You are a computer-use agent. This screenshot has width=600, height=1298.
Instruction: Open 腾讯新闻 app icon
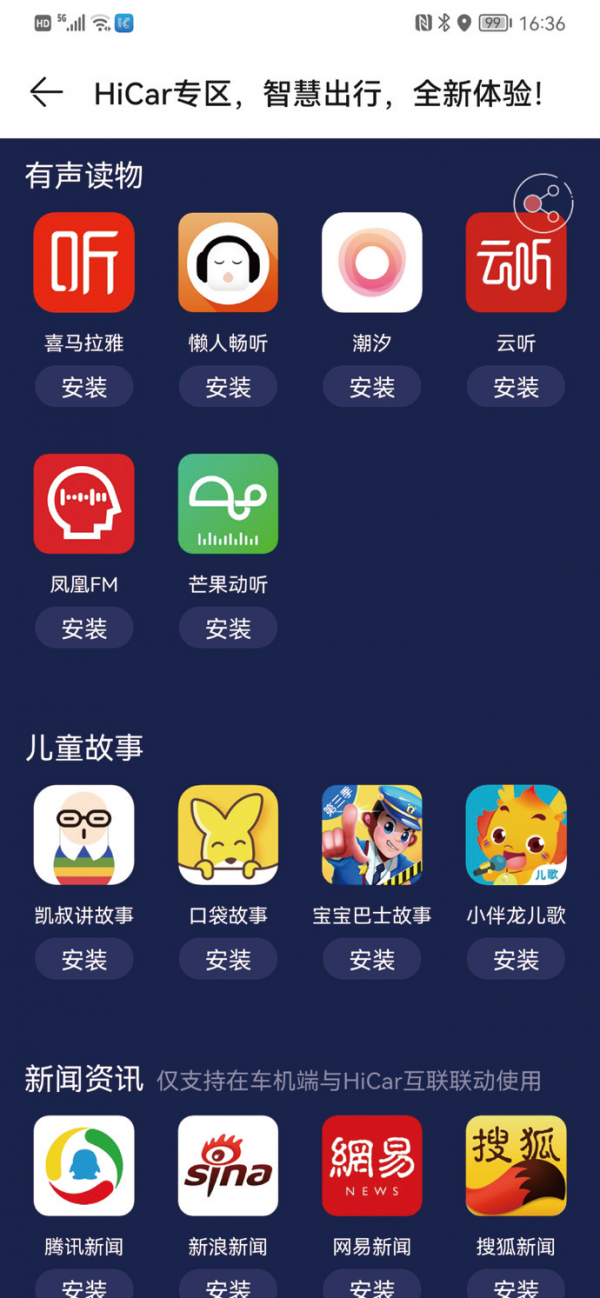click(84, 1165)
